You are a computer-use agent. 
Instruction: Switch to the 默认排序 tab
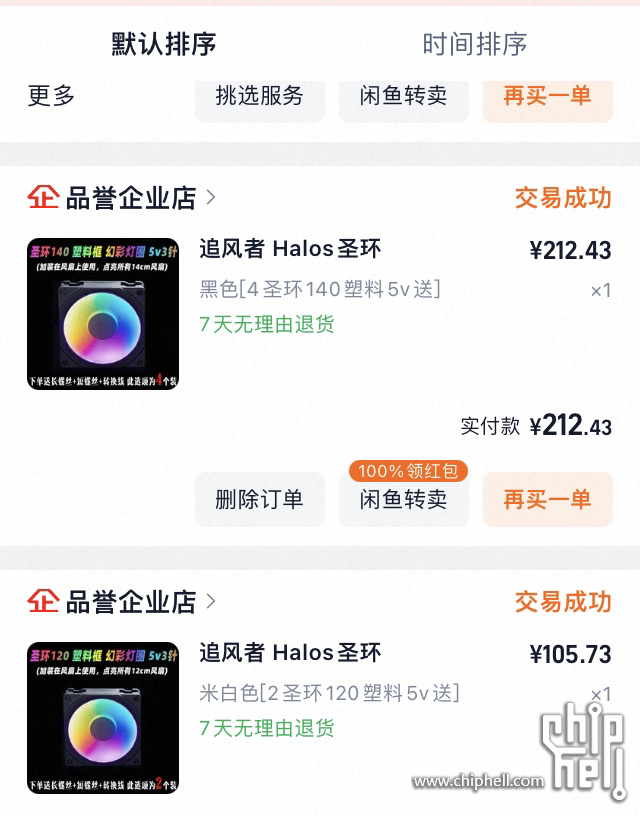point(164,44)
